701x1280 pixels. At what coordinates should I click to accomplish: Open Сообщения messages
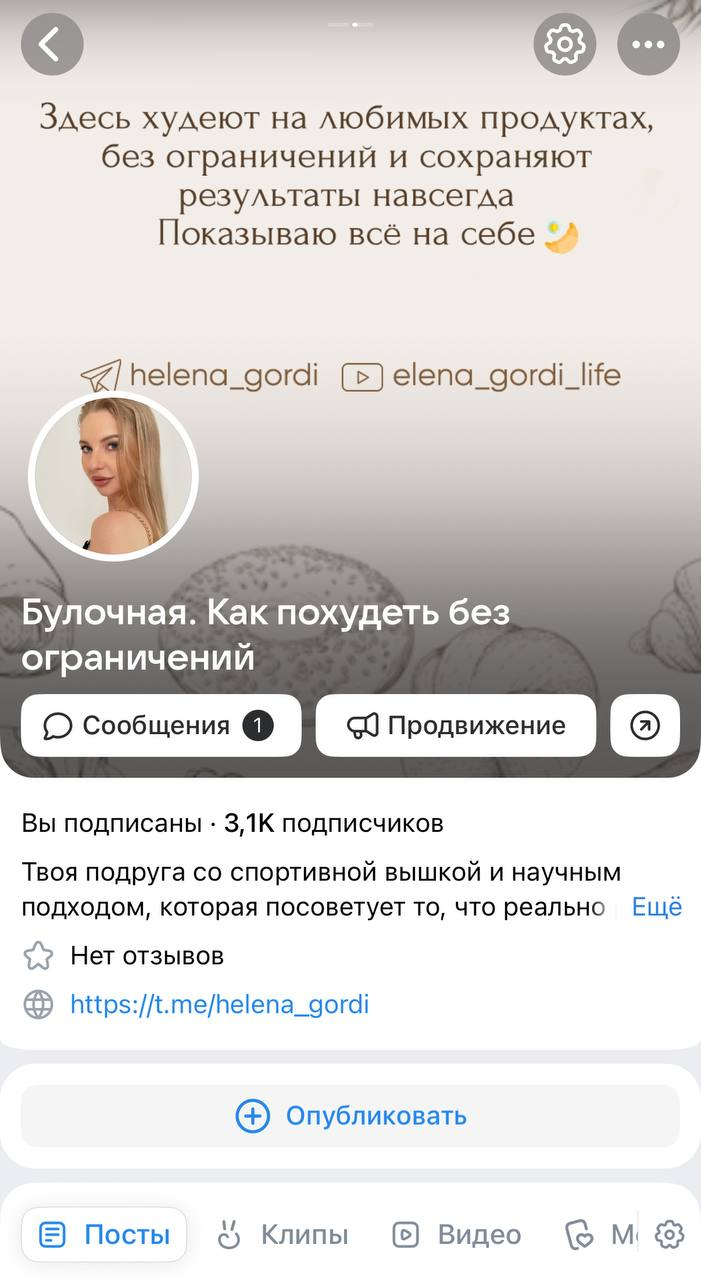click(x=161, y=726)
